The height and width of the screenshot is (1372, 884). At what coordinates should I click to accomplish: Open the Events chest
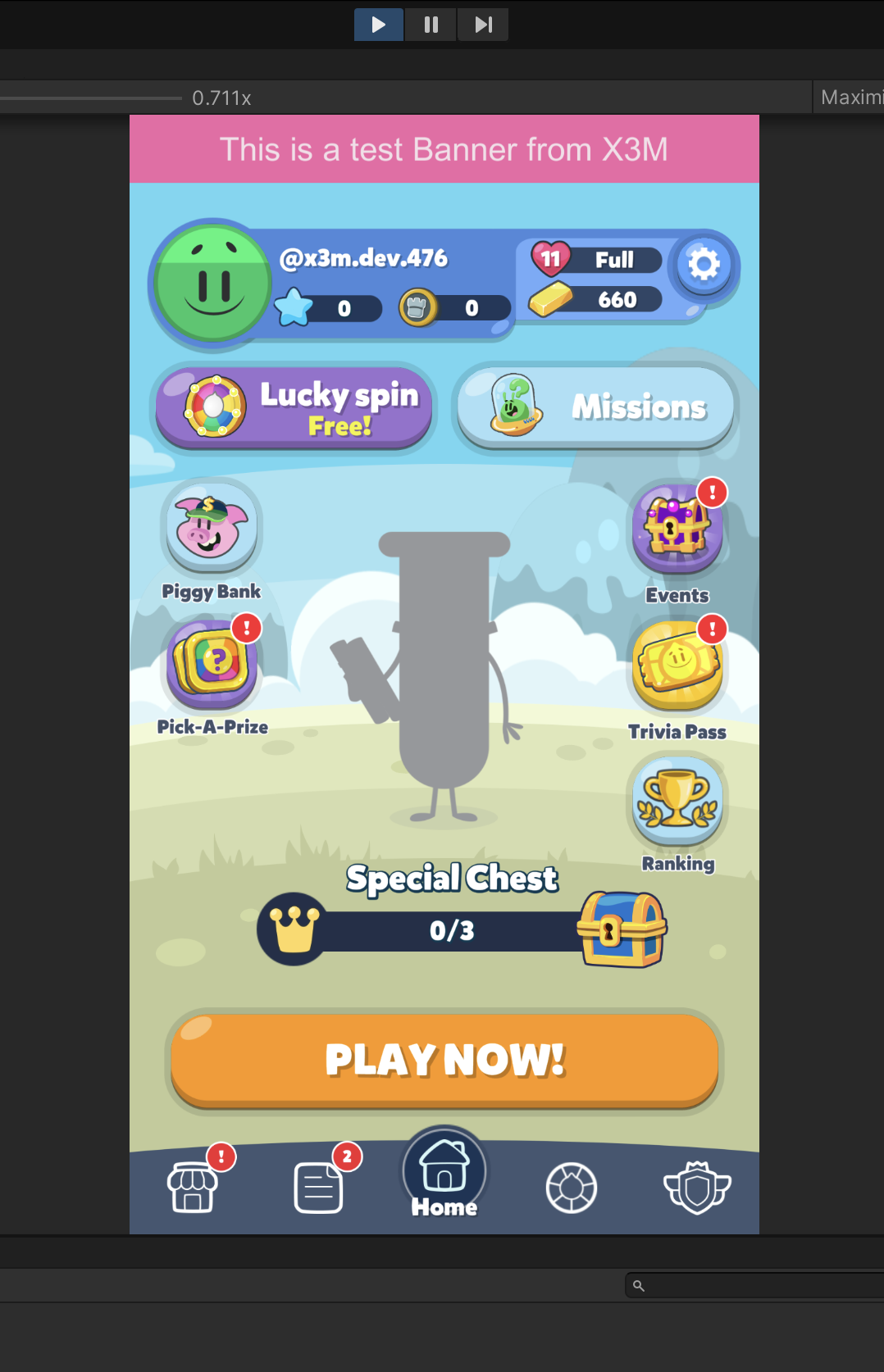pos(677,528)
